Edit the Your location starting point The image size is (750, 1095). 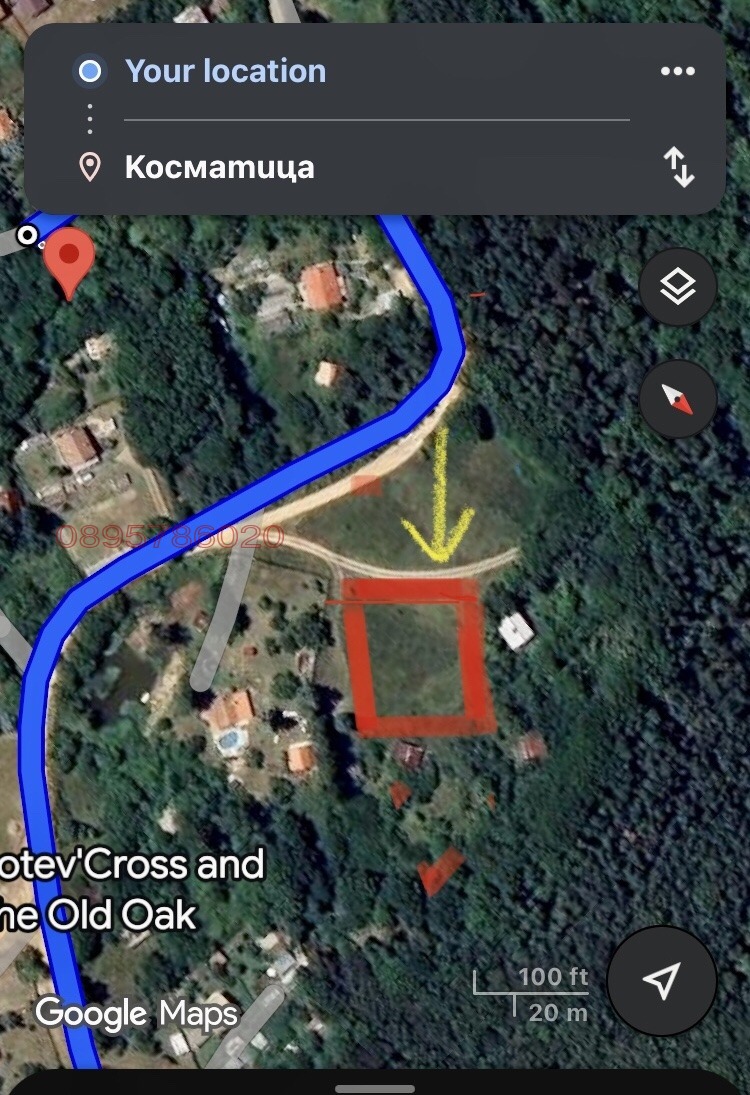(225, 71)
